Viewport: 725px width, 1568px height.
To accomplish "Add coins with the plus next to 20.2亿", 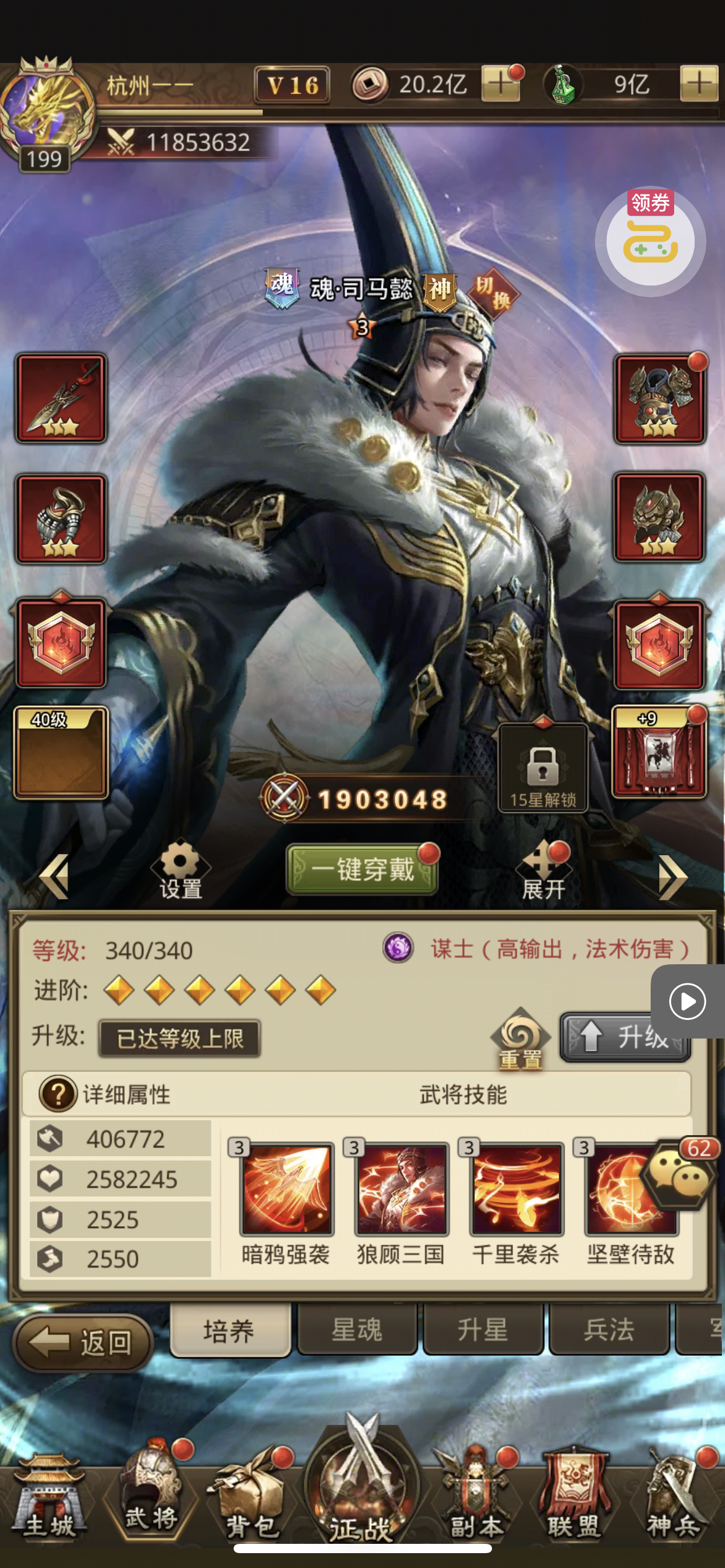I will tap(501, 84).
